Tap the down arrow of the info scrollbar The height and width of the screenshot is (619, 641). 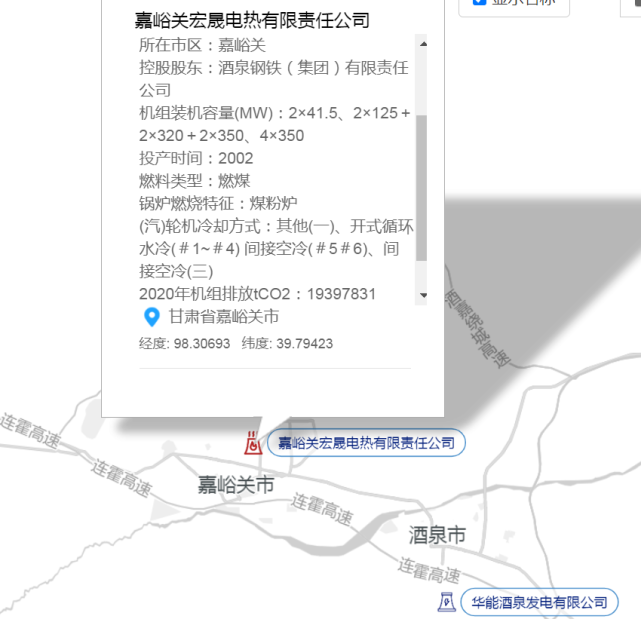[x=423, y=296]
